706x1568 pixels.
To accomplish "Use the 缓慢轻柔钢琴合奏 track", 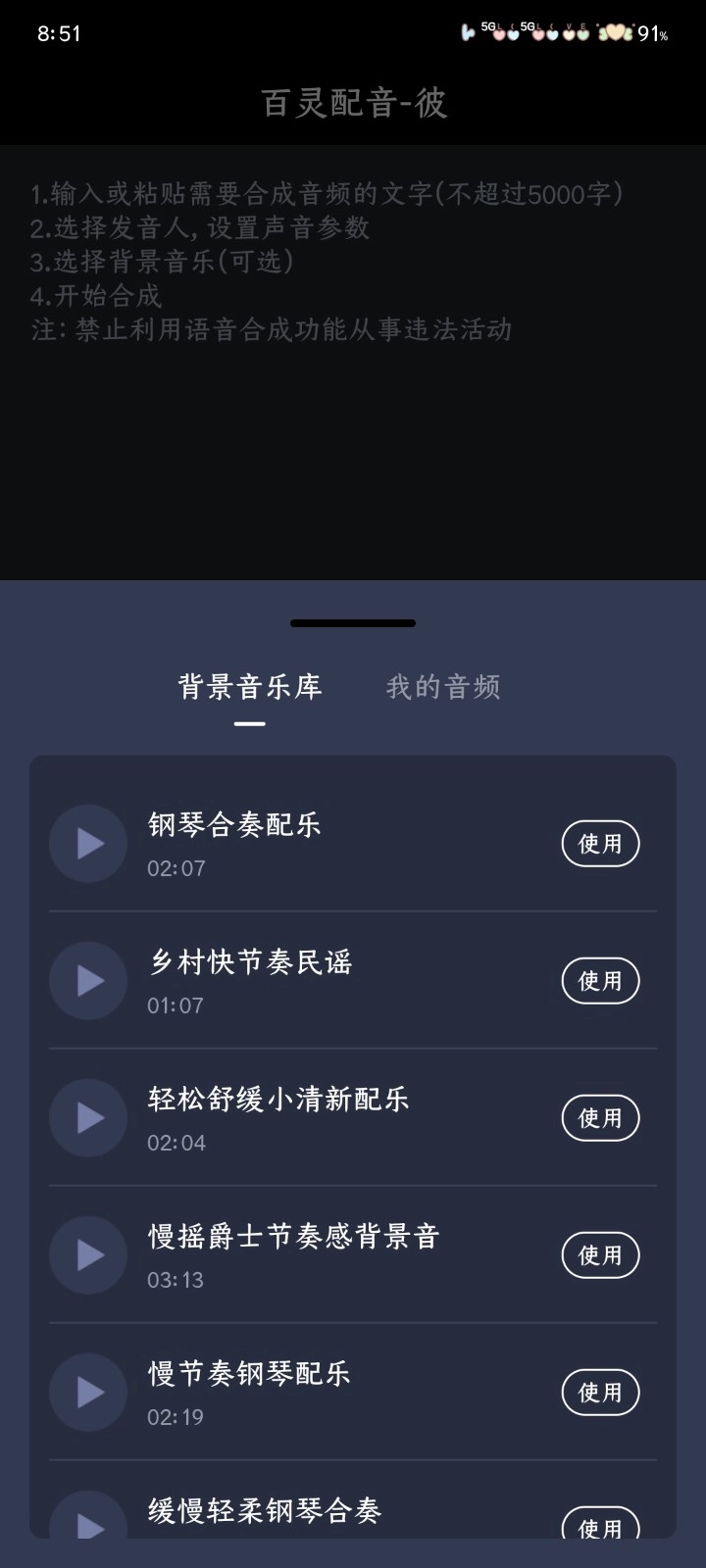I will 600,1529.
